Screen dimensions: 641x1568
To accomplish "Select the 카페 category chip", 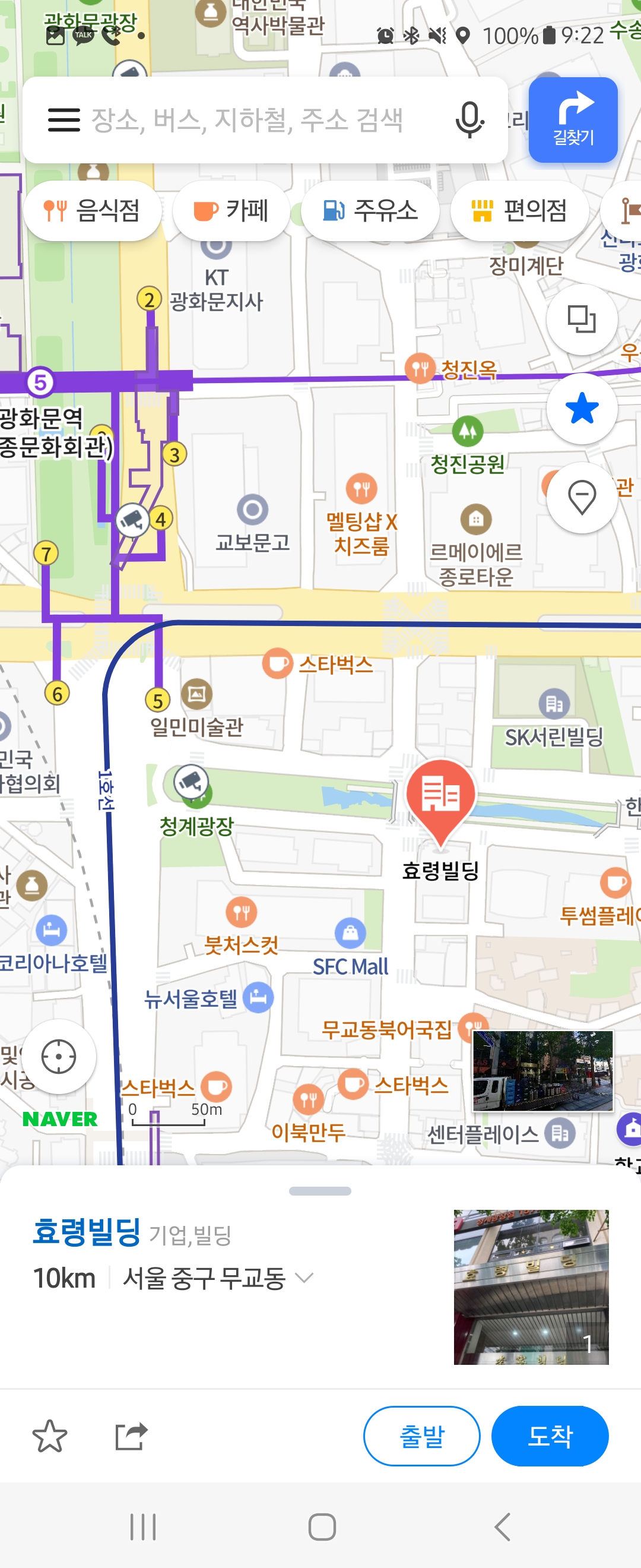I will 231,211.
